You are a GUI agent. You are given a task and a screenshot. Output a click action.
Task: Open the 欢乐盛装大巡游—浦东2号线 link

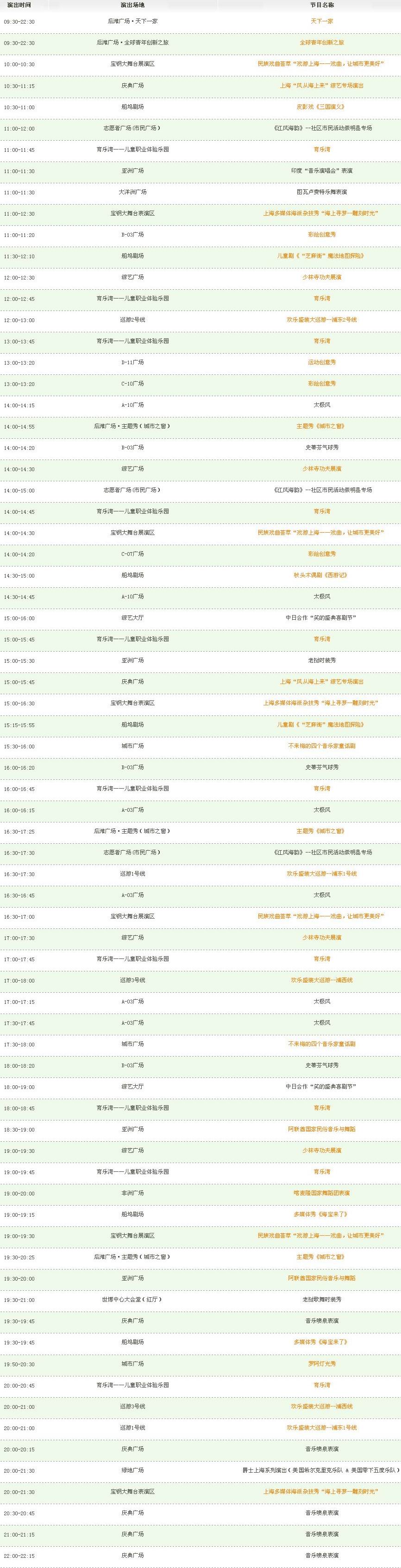tap(322, 319)
